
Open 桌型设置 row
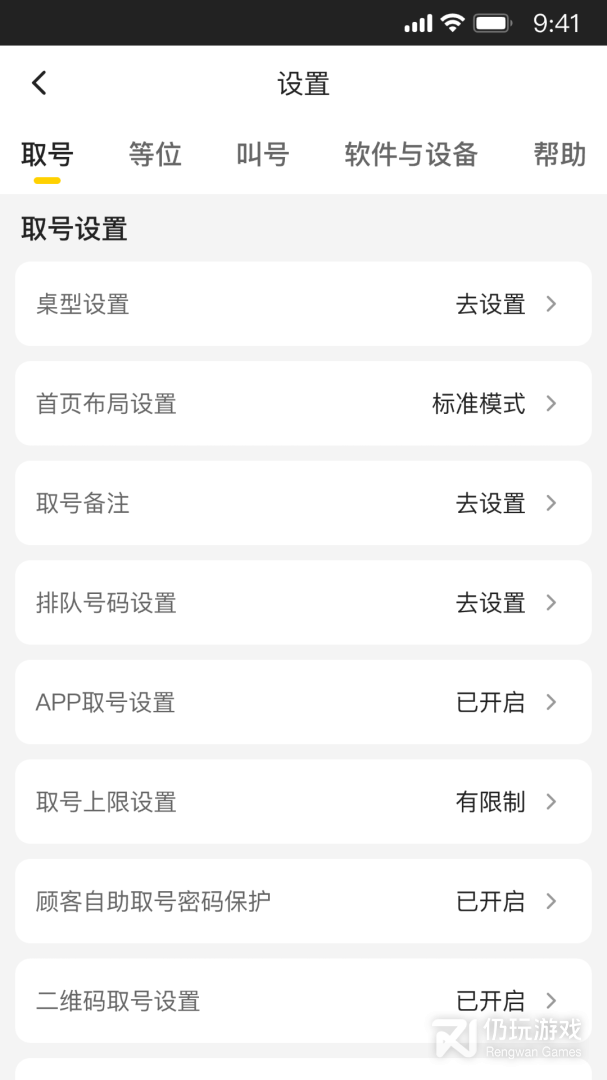(303, 304)
